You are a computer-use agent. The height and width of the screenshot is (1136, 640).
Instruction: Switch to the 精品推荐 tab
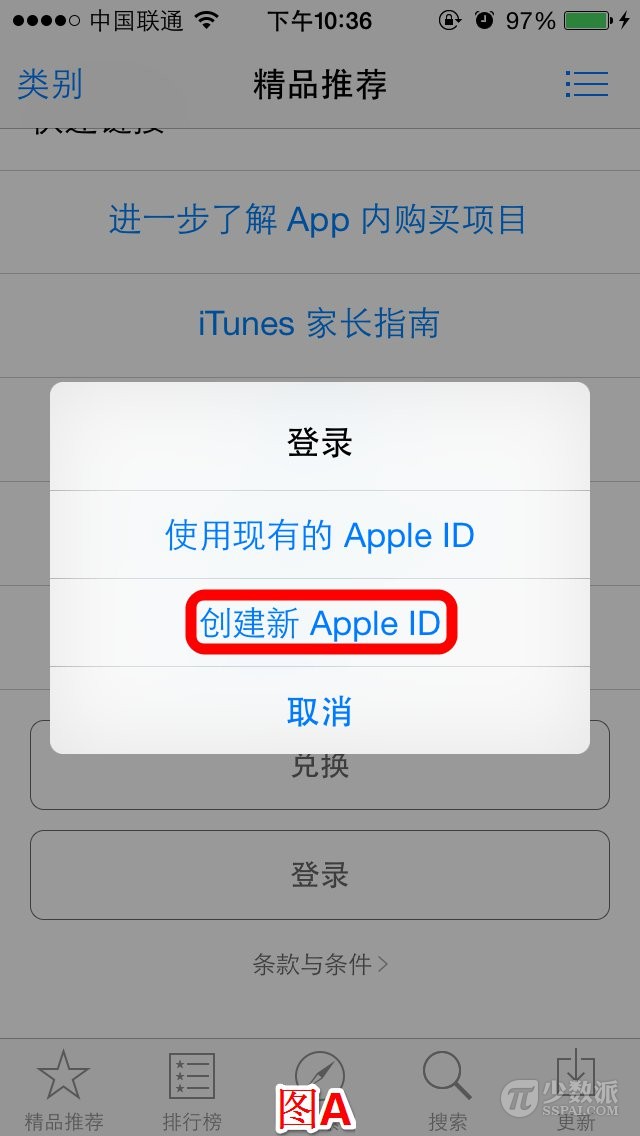click(x=64, y=1090)
